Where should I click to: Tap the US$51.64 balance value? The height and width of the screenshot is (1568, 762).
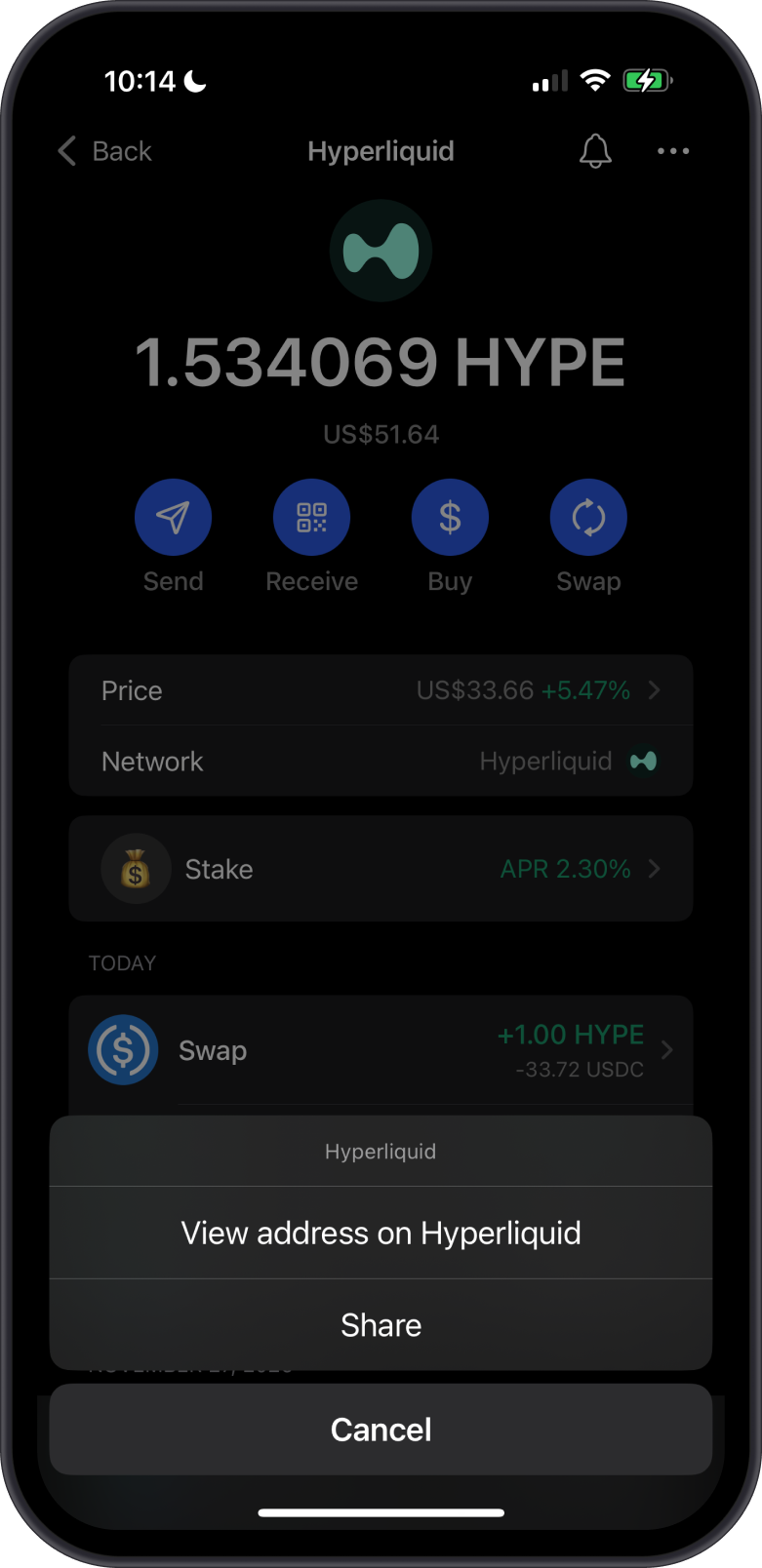(381, 434)
